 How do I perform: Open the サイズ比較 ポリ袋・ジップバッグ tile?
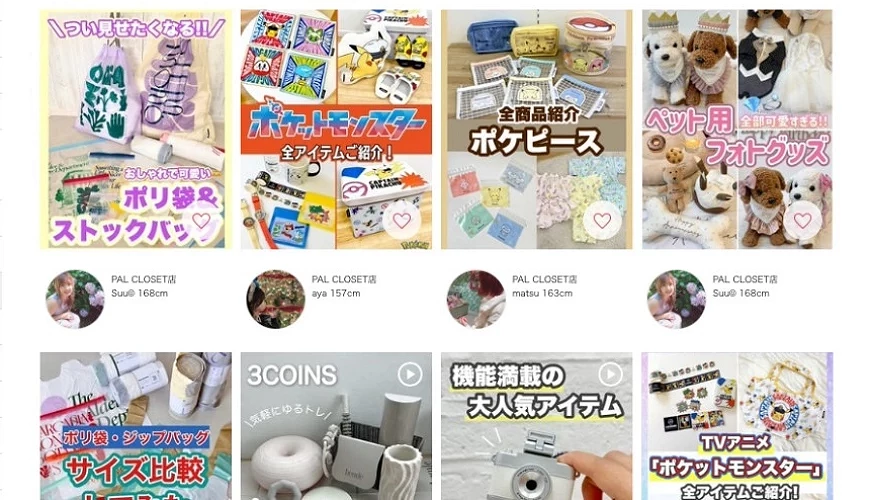click(x=135, y=430)
